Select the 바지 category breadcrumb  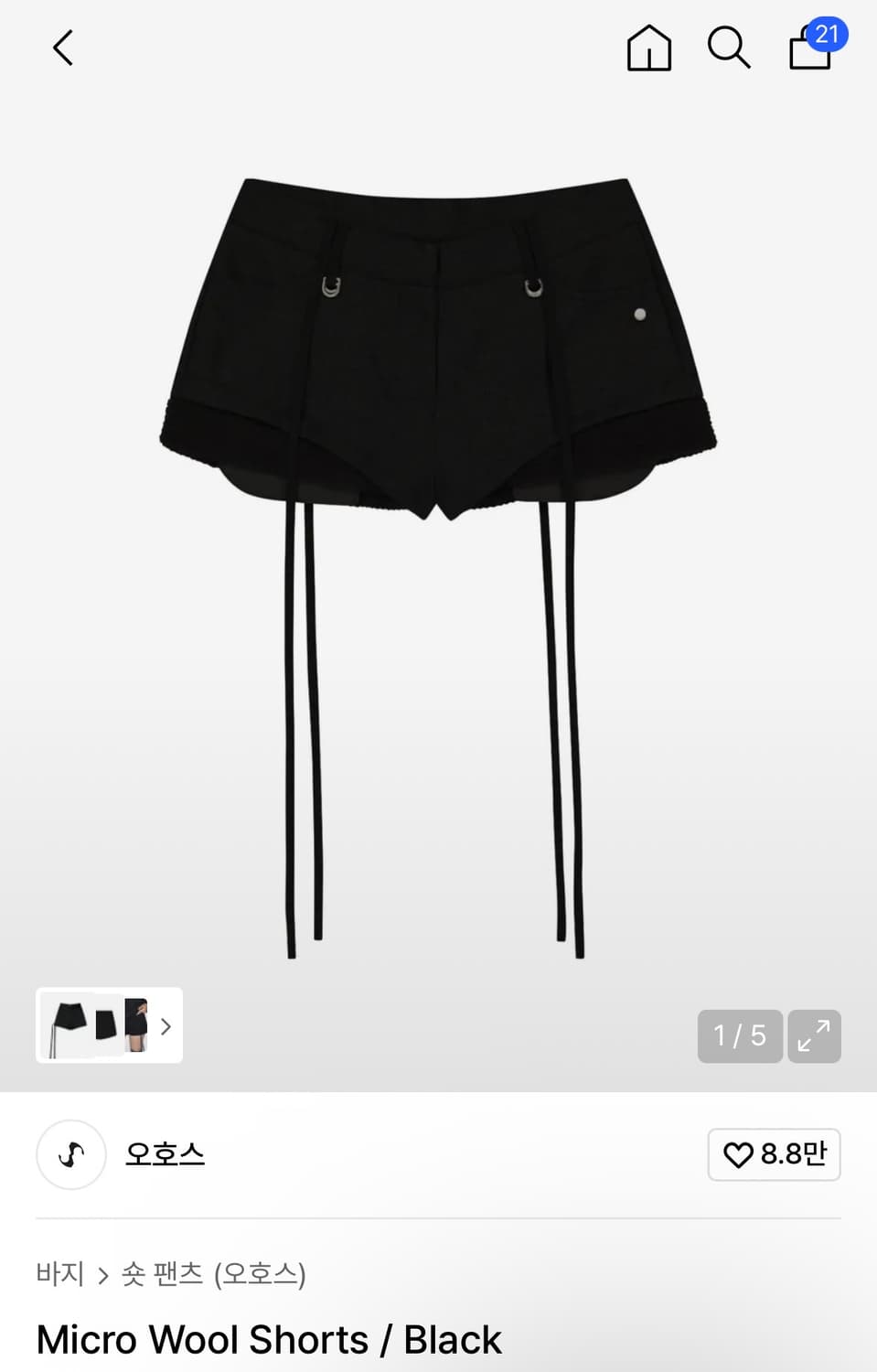[59, 1273]
